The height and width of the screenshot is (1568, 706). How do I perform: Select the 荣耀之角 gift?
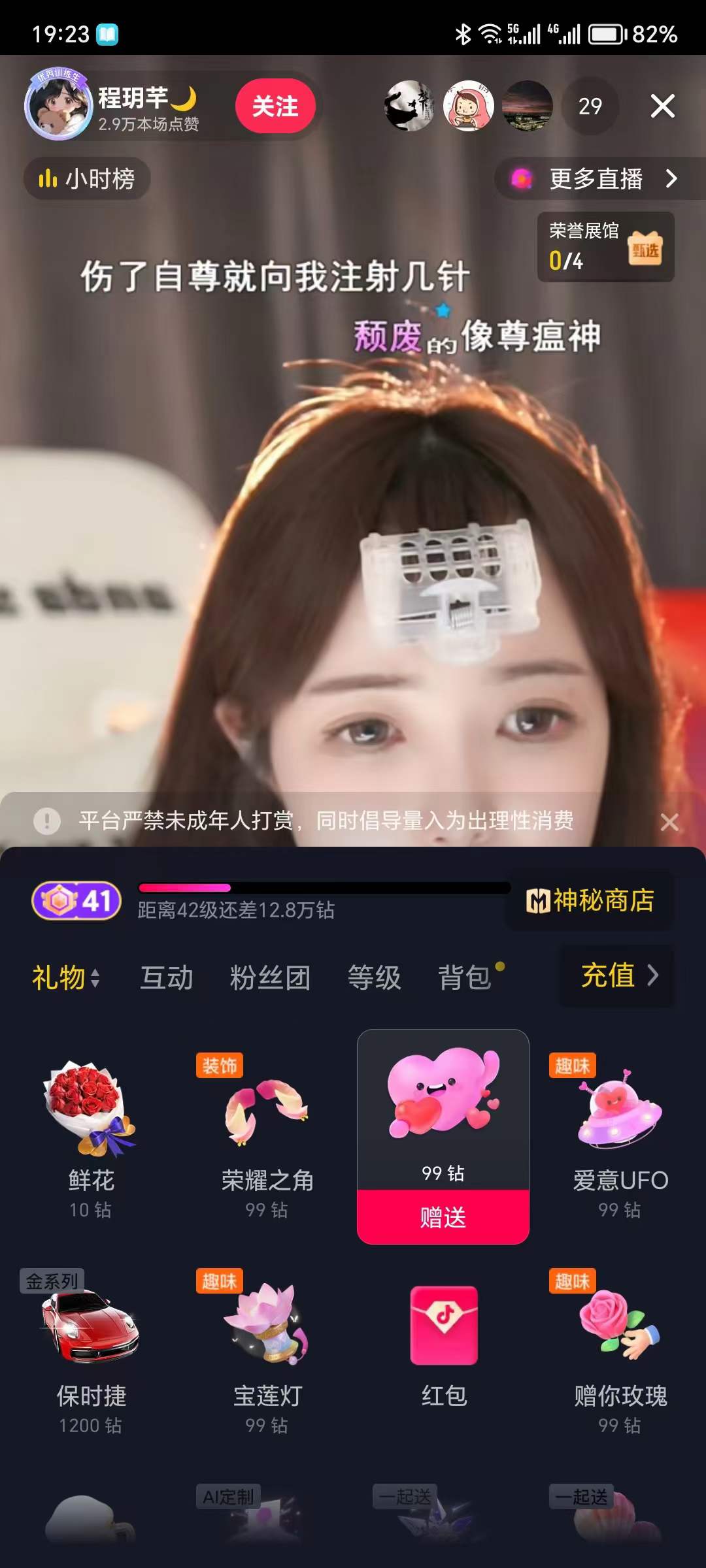[x=267, y=1135]
